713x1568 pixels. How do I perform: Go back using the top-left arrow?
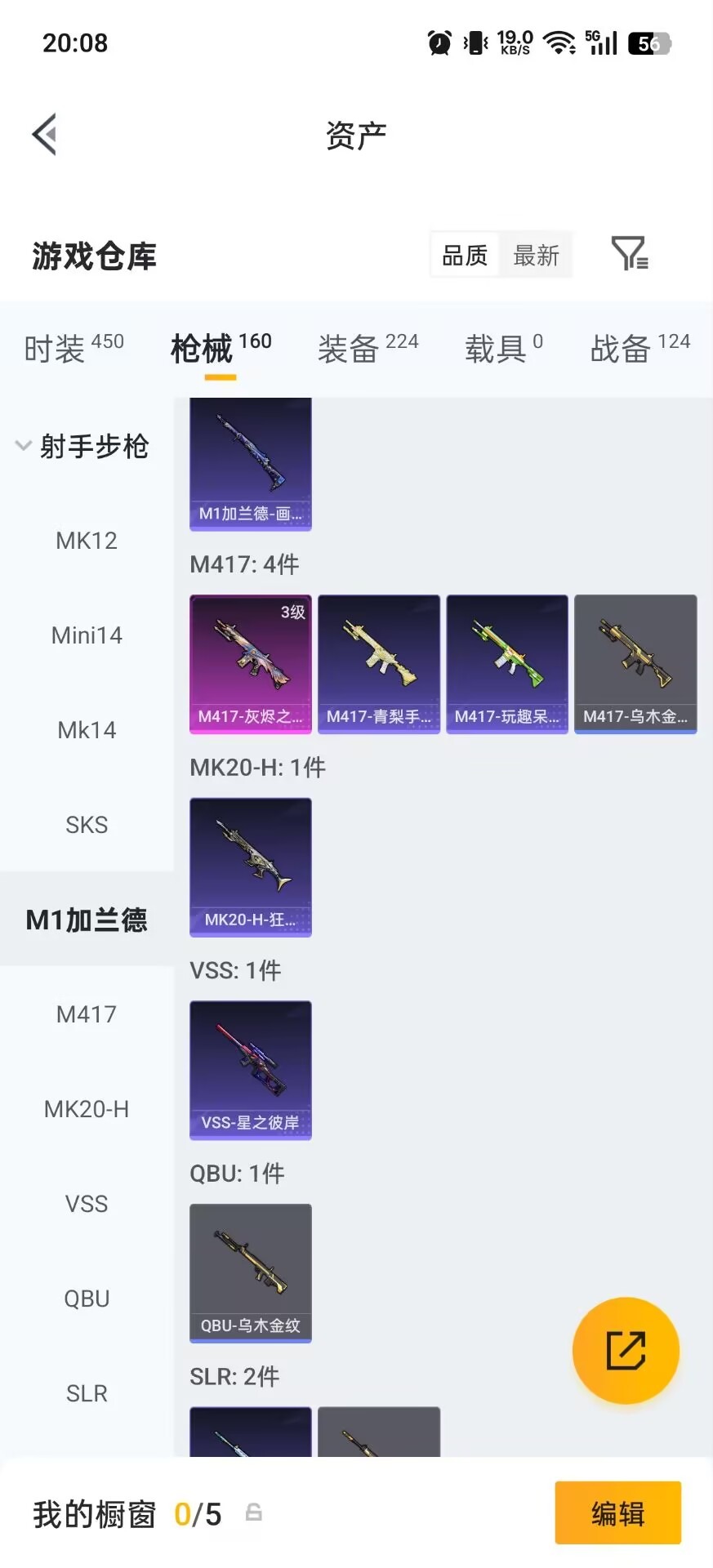pos(45,134)
